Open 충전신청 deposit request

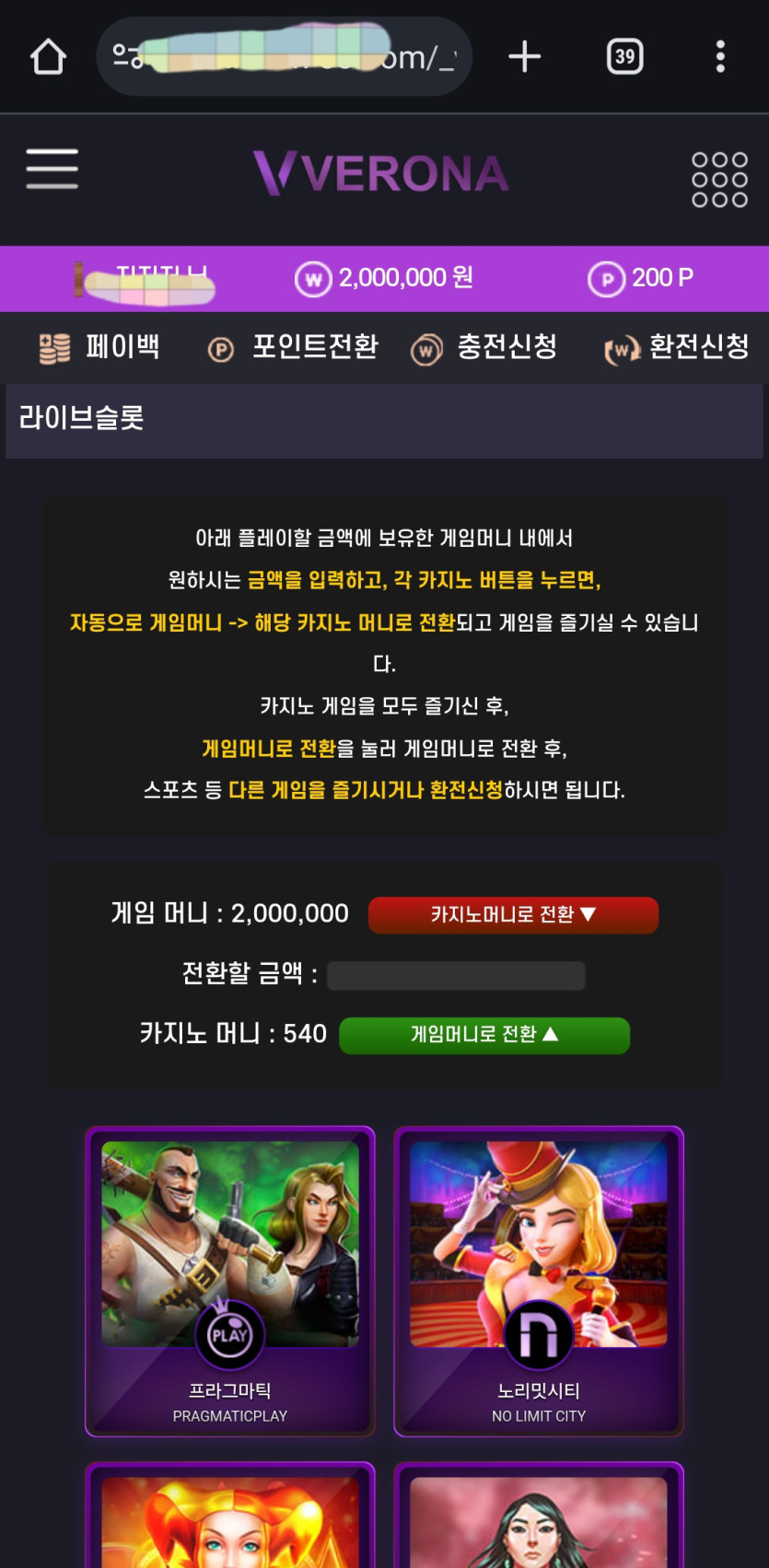[485, 348]
